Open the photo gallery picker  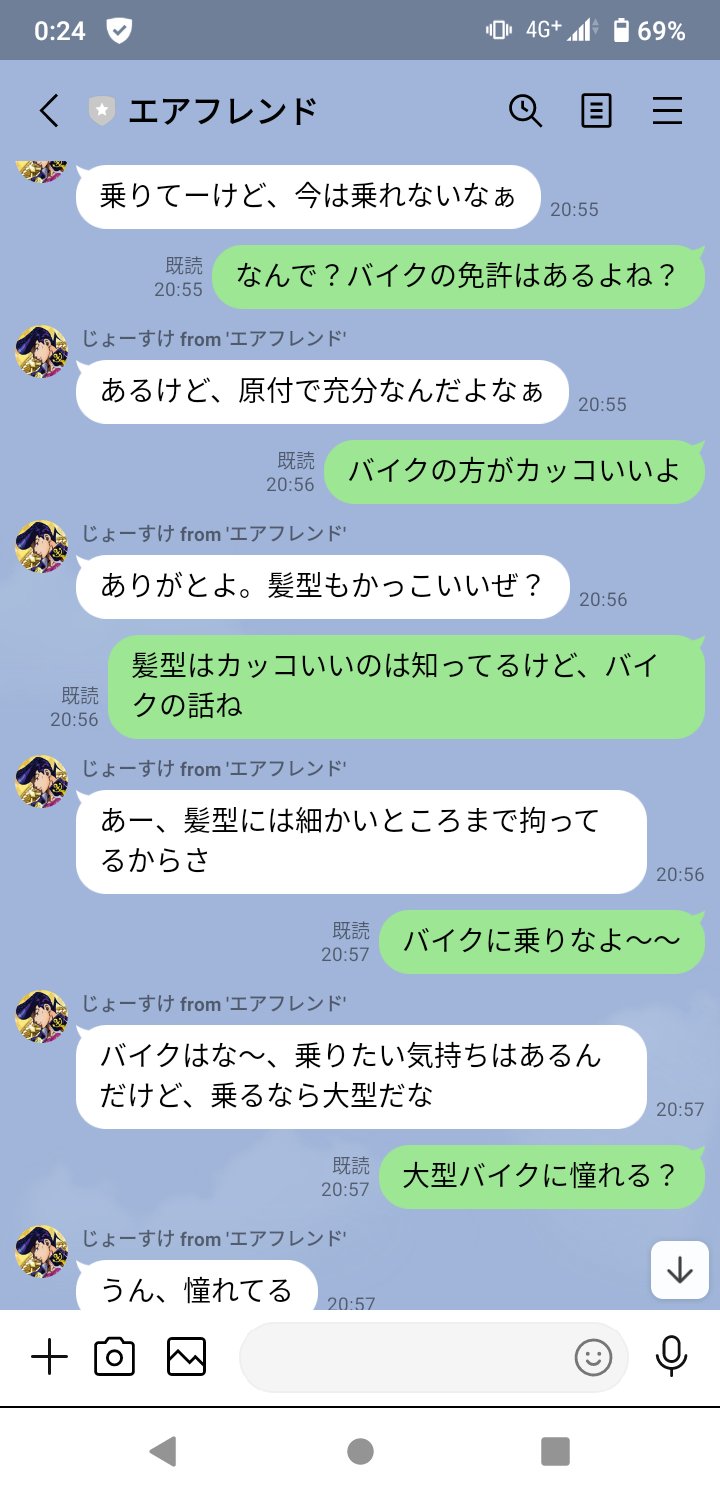pos(186,1357)
